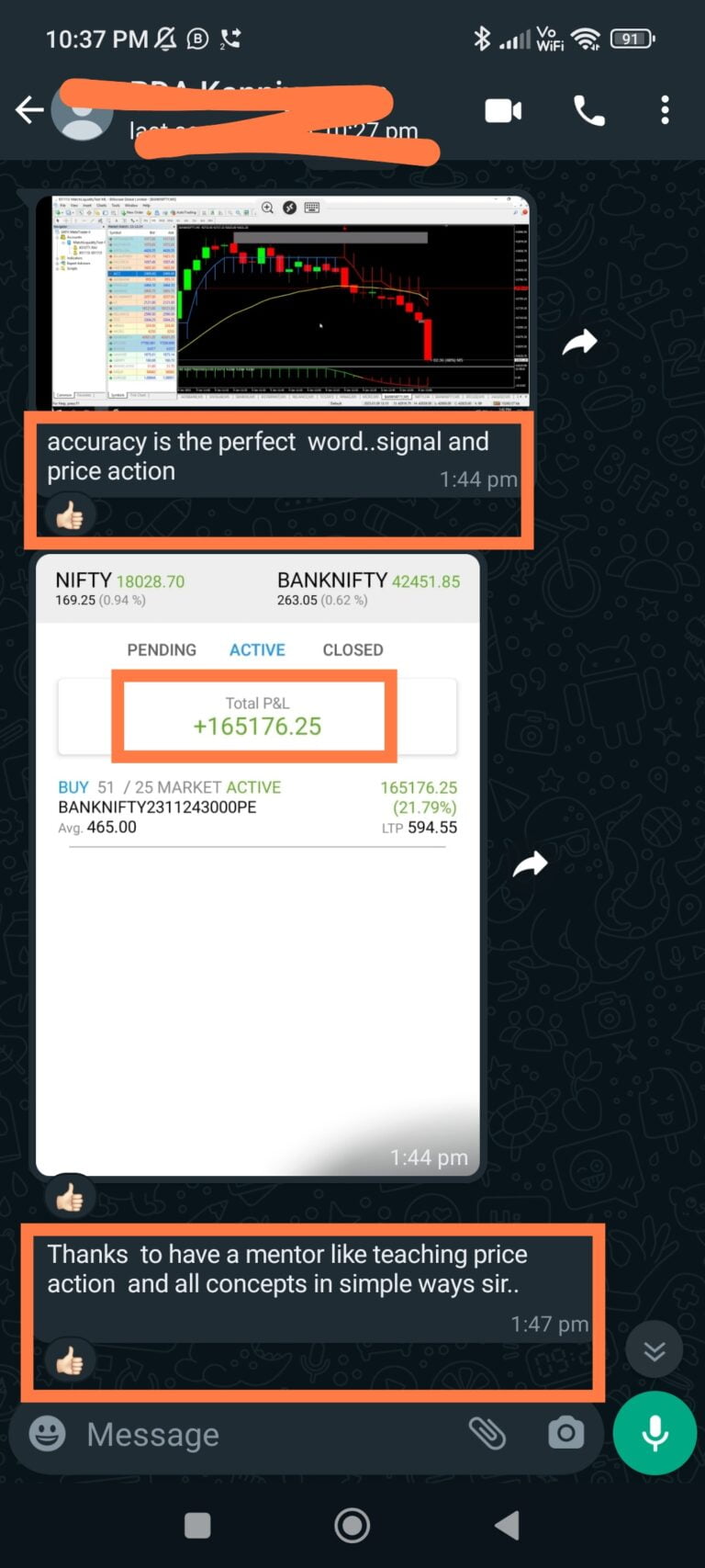Open the trading chart image

click(x=285, y=301)
